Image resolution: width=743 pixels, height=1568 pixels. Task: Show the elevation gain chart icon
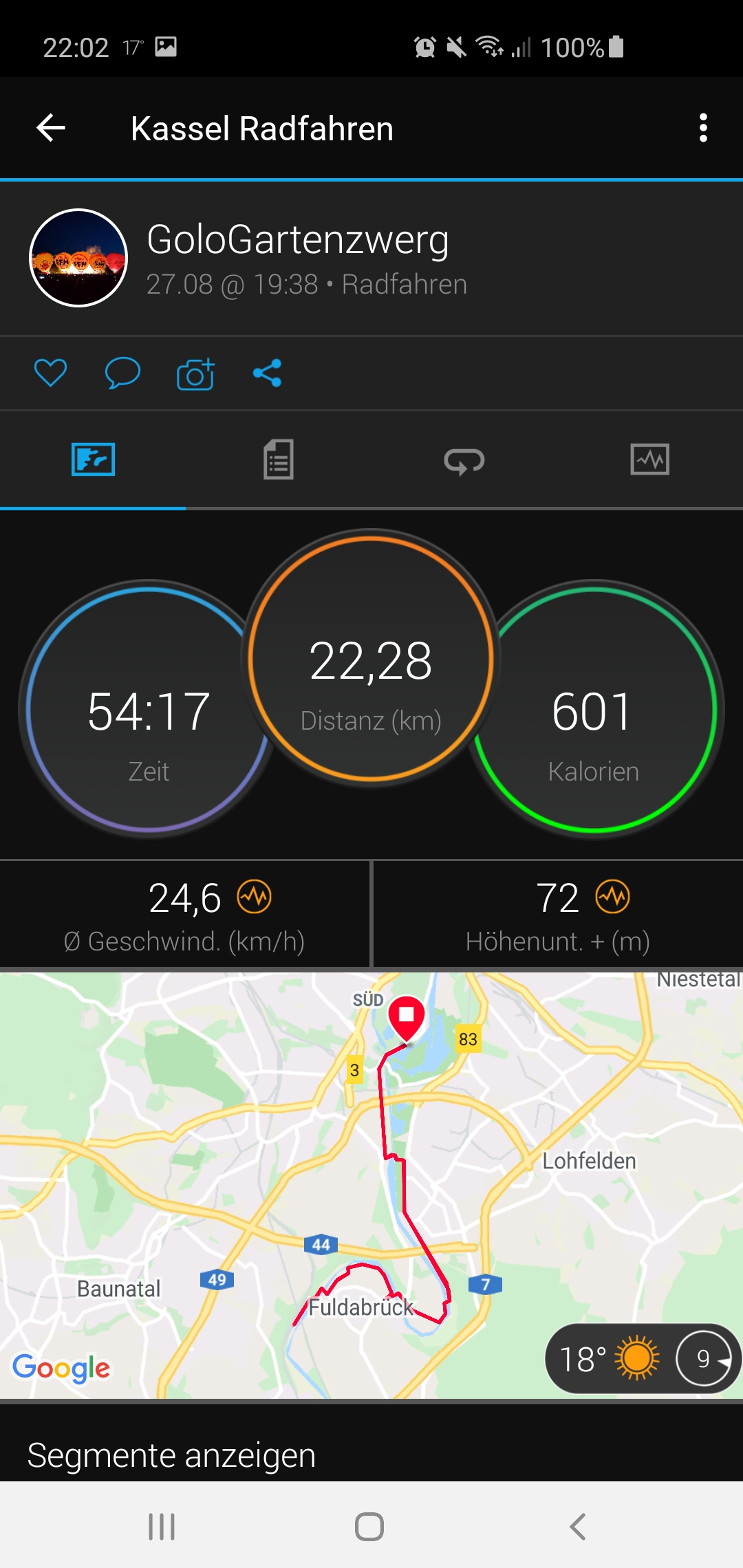tap(612, 897)
